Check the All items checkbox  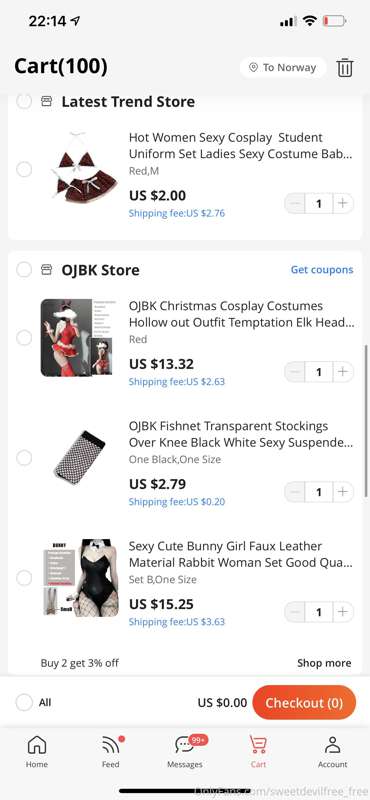(24, 703)
